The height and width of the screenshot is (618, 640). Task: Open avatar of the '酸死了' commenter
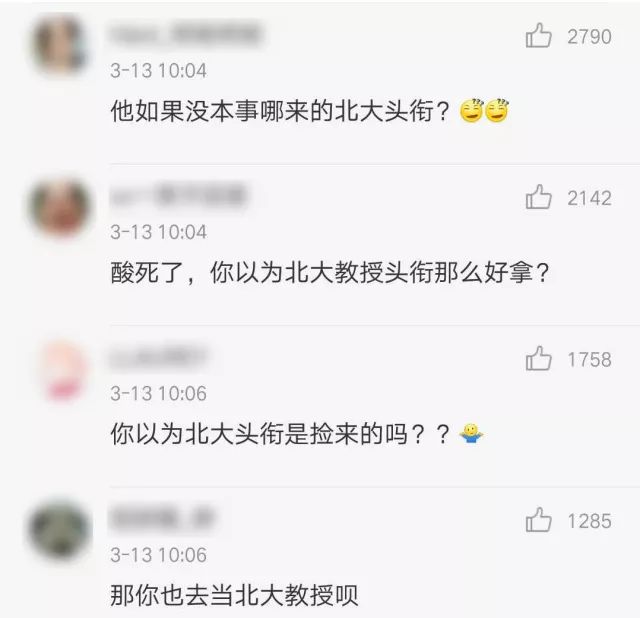(60, 207)
